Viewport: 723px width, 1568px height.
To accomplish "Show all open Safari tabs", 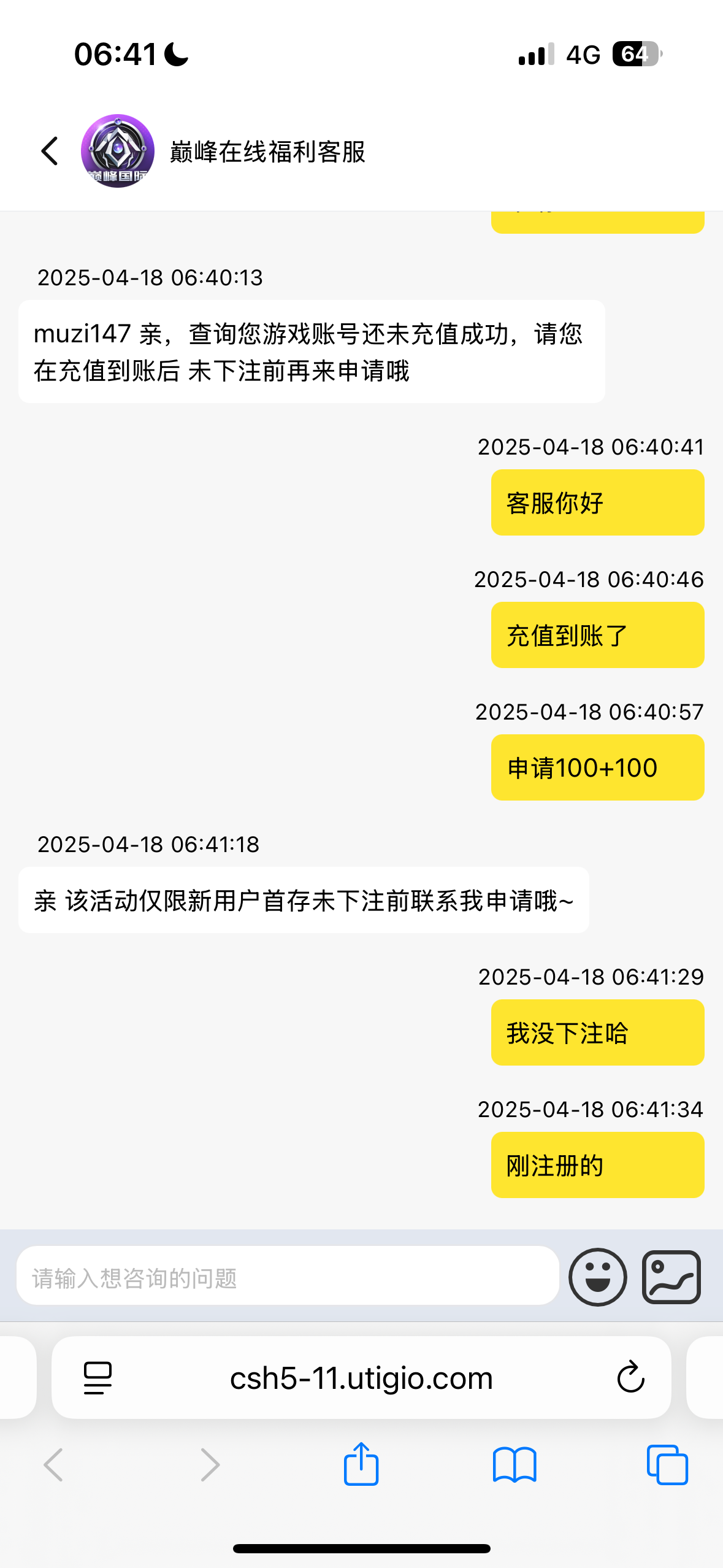I will (667, 1466).
